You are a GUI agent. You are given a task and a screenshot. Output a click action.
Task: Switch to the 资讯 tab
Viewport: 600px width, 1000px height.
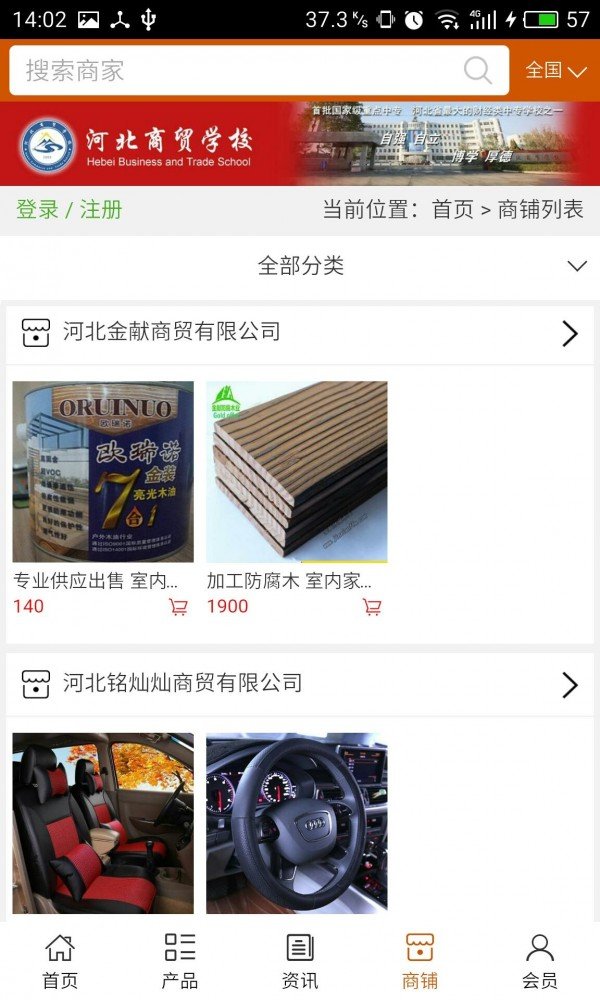click(x=300, y=961)
